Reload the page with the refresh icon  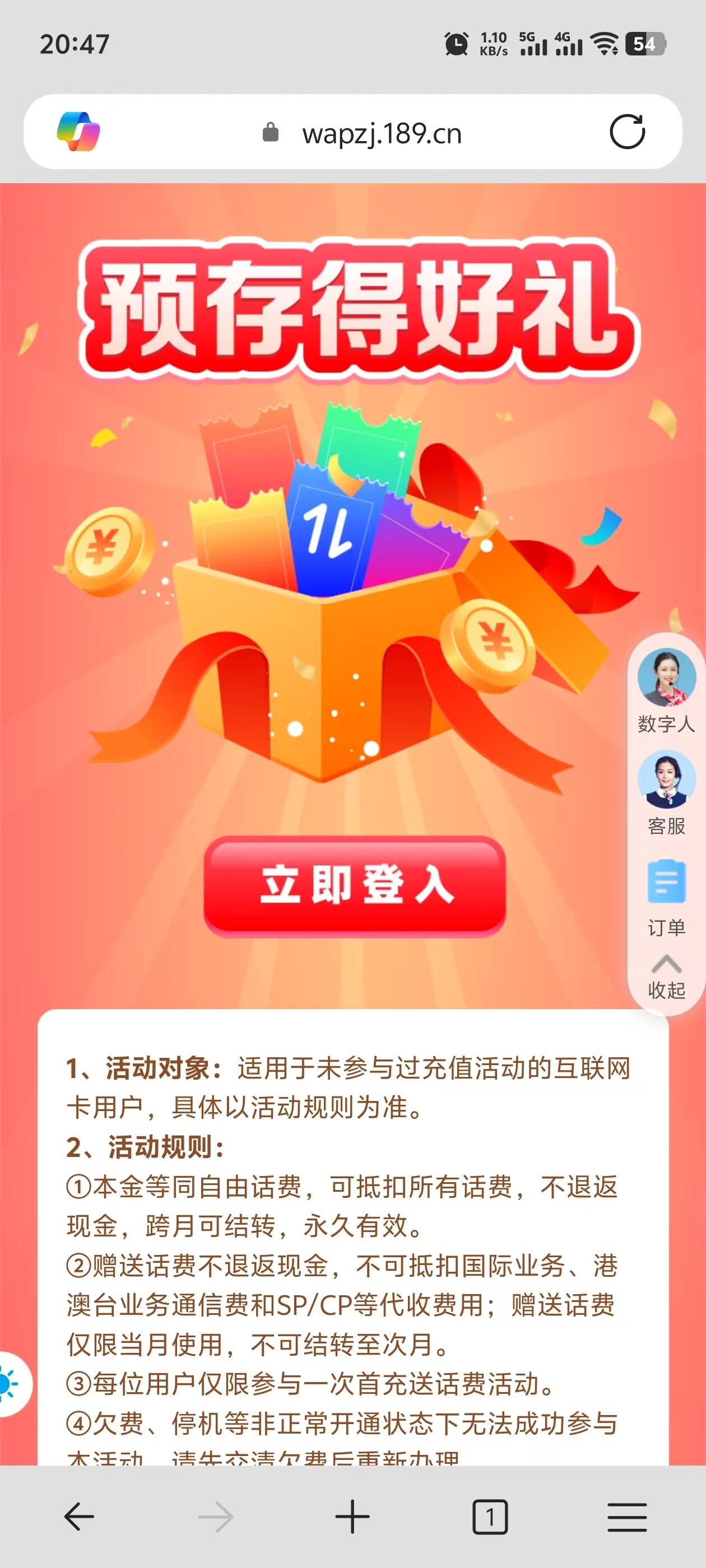coord(627,132)
